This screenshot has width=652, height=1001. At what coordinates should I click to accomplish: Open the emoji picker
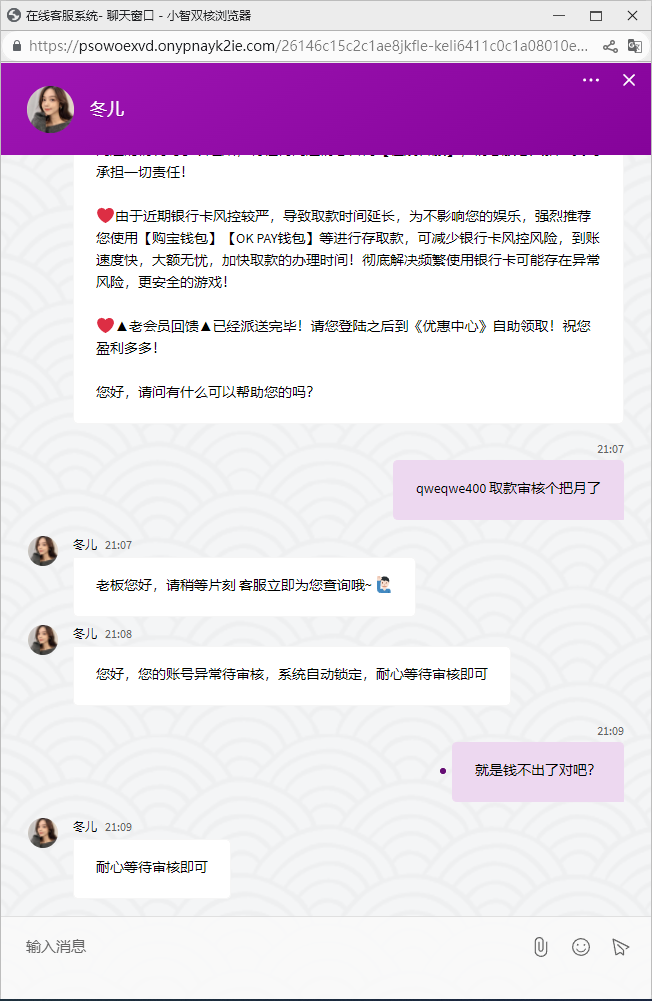tap(581, 947)
